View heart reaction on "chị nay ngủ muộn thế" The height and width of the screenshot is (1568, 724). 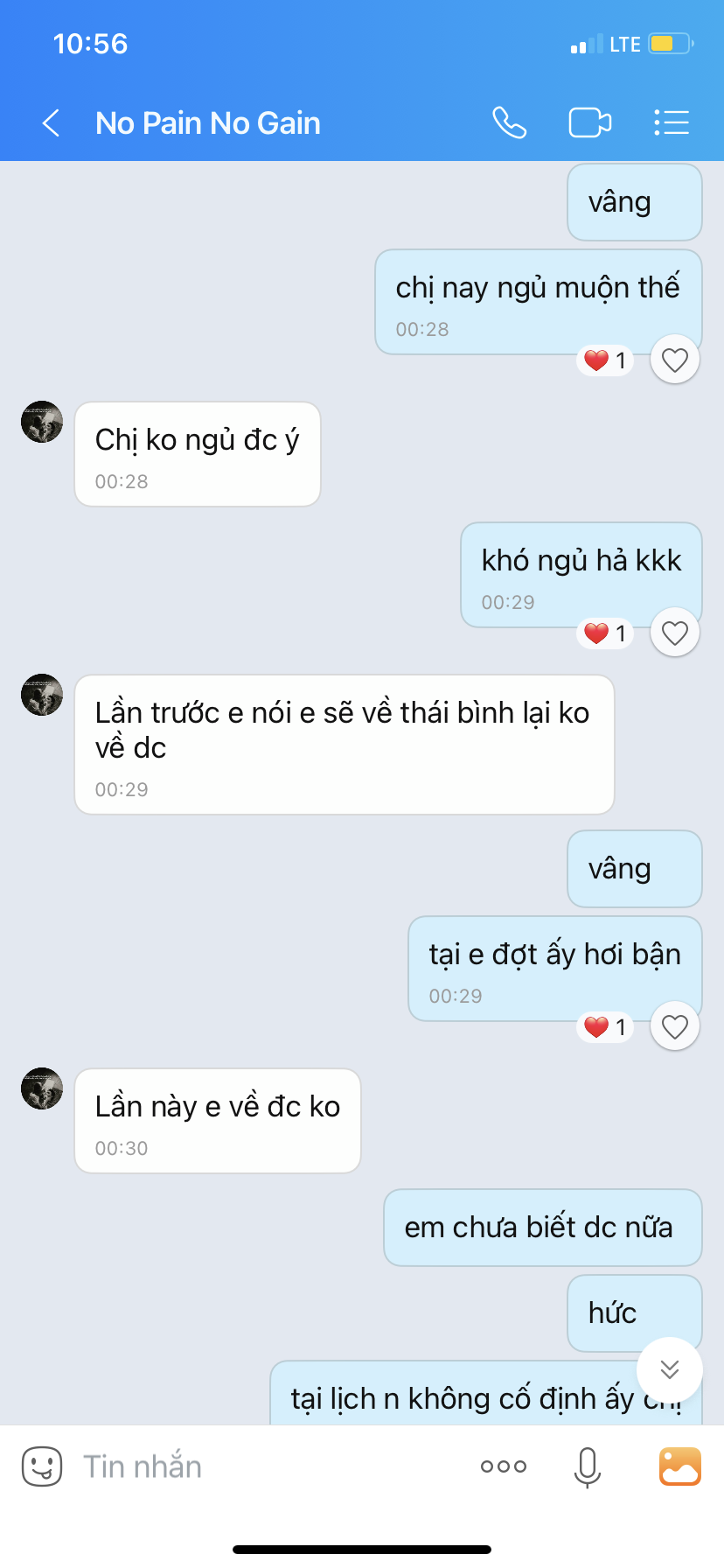coord(605,360)
